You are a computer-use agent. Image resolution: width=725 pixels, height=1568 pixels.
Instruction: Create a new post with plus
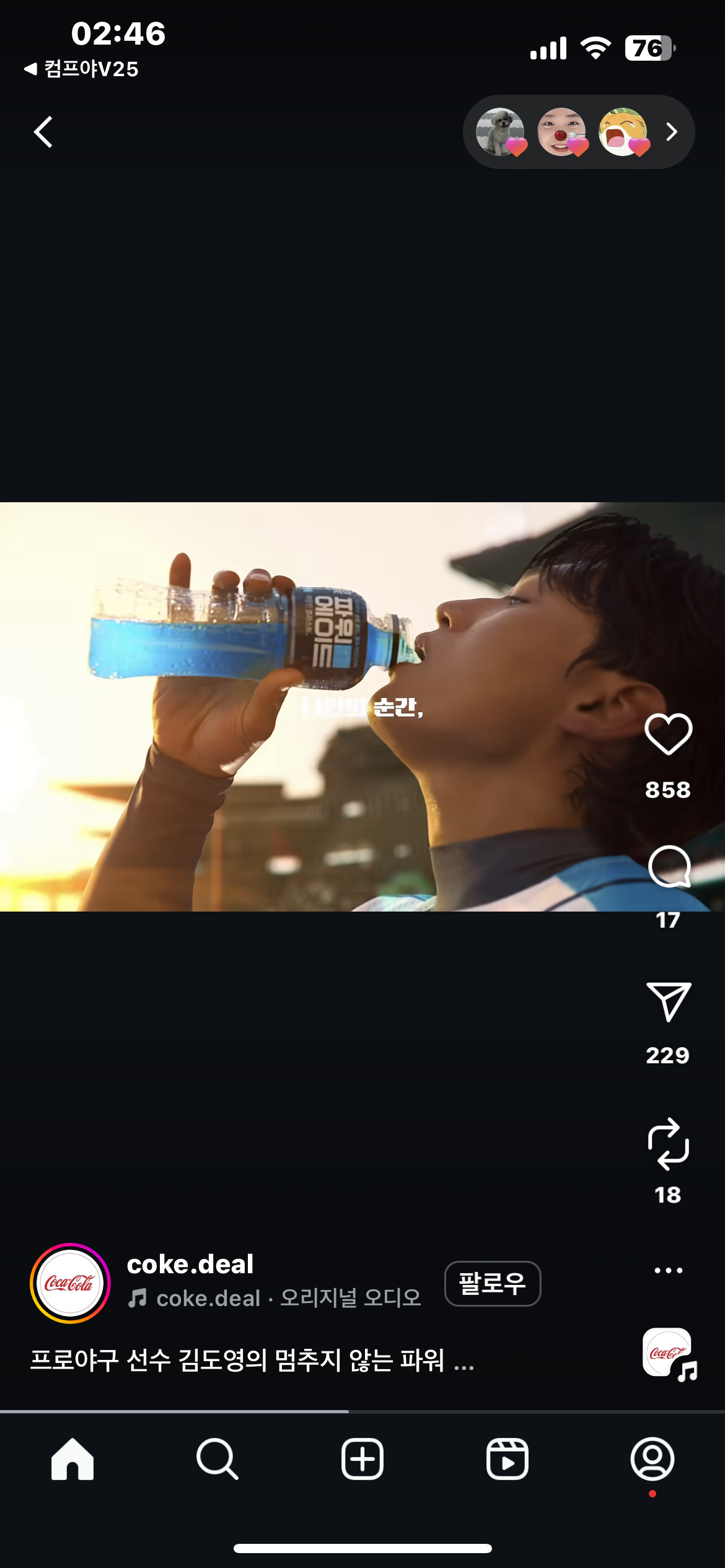[x=362, y=1459]
